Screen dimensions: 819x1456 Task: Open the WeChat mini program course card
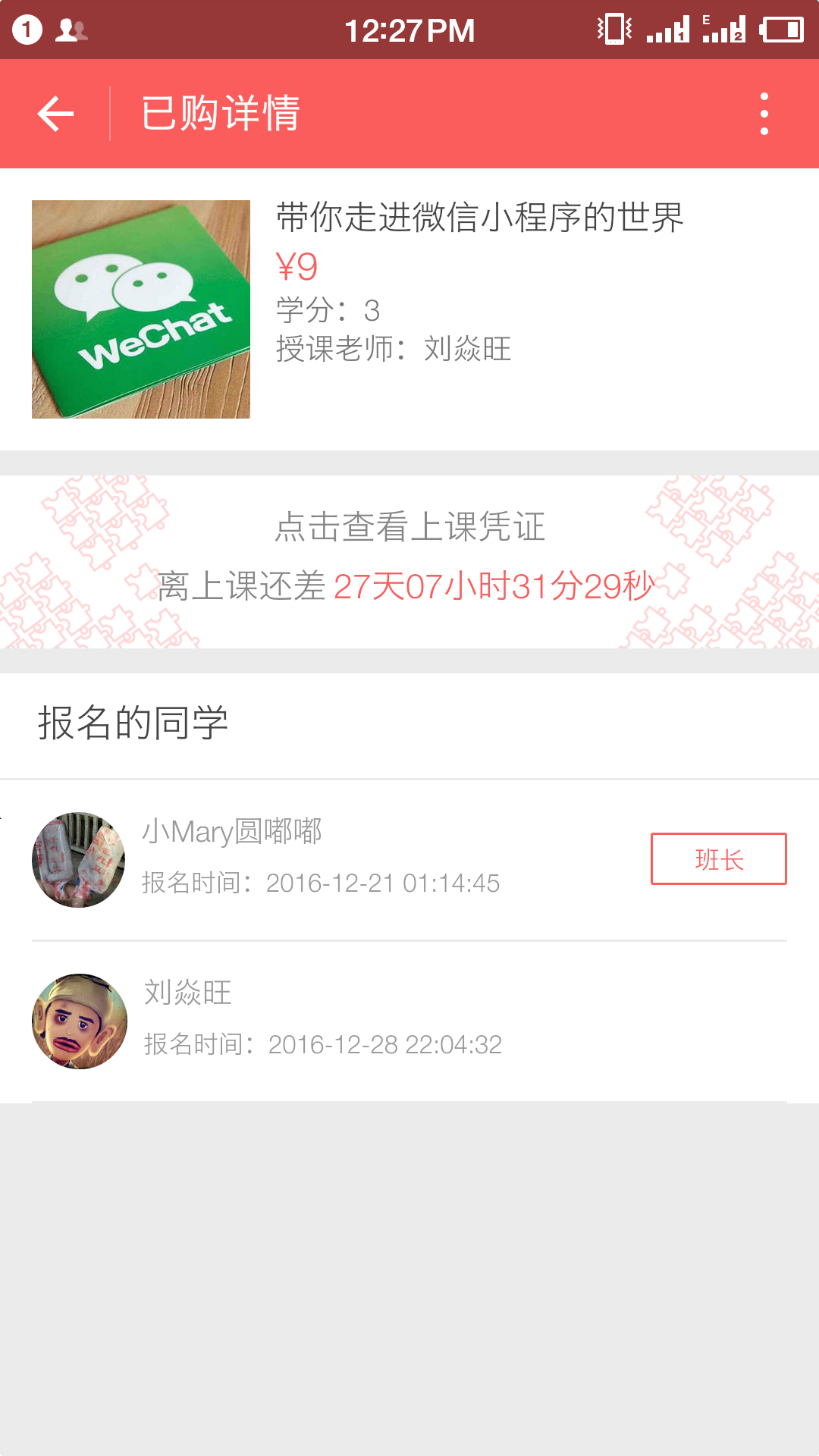click(409, 309)
